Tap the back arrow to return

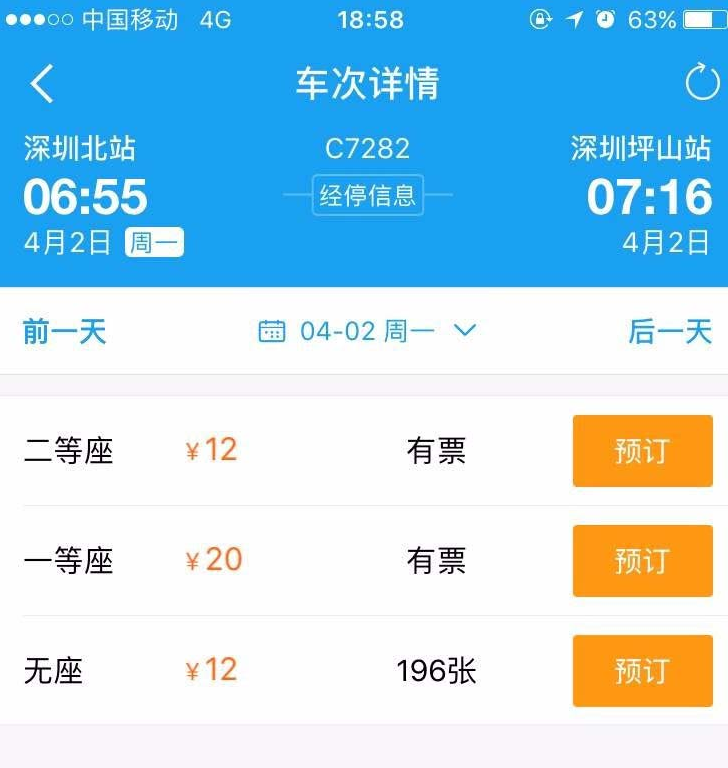click(x=40, y=84)
